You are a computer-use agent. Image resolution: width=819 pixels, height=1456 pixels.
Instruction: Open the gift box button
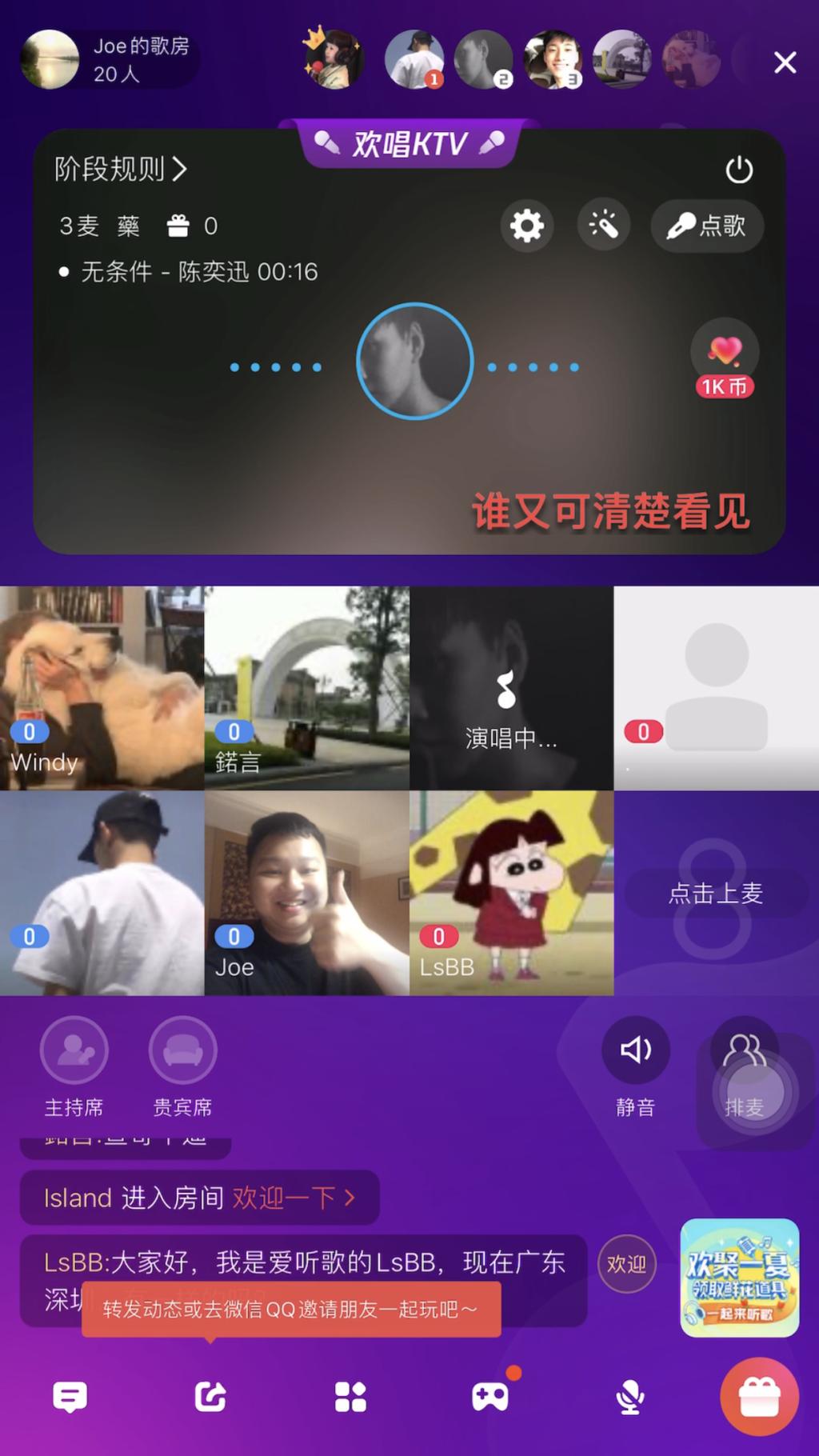pyautogui.click(x=759, y=1397)
